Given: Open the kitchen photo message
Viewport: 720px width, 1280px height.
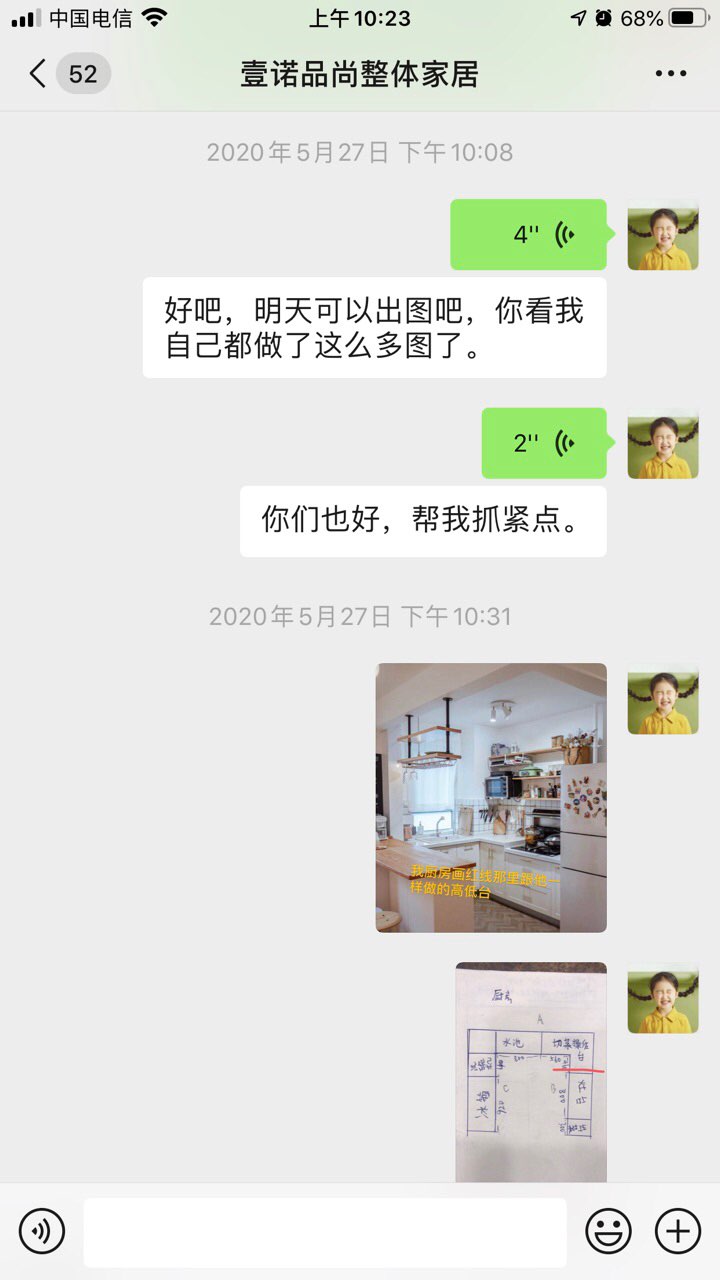Looking at the screenshot, I should (491, 797).
